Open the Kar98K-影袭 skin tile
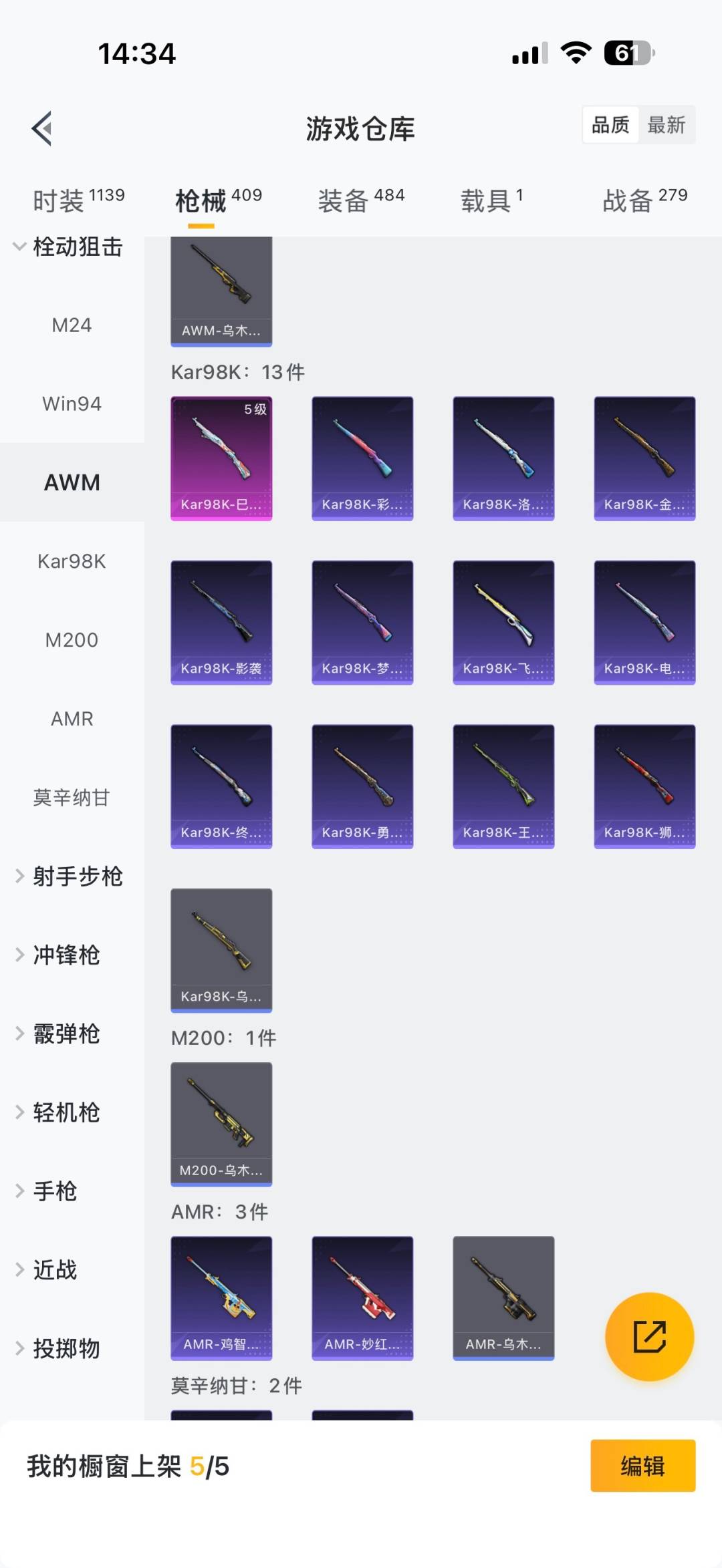The image size is (722, 1568). [x=221, y=622]
